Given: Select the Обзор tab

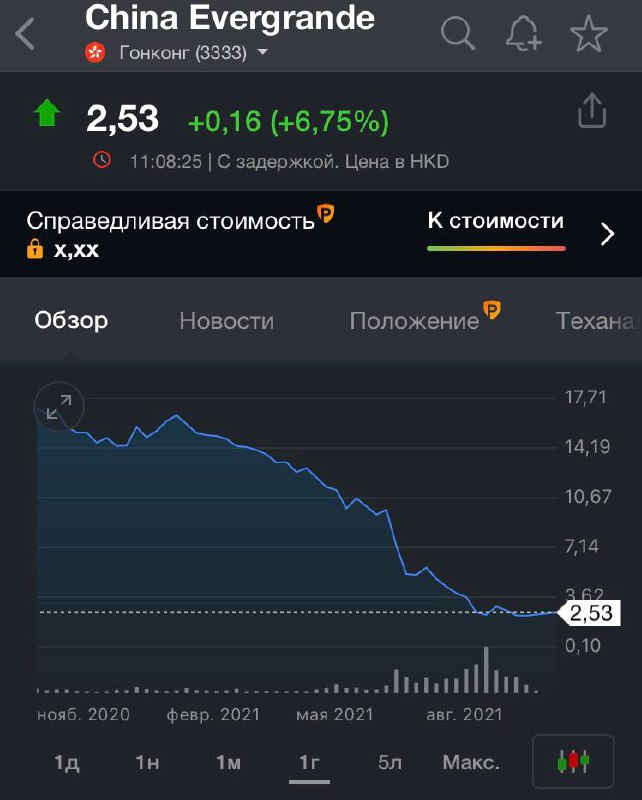Looking at the screenshot, I should (x=71, y=321).
